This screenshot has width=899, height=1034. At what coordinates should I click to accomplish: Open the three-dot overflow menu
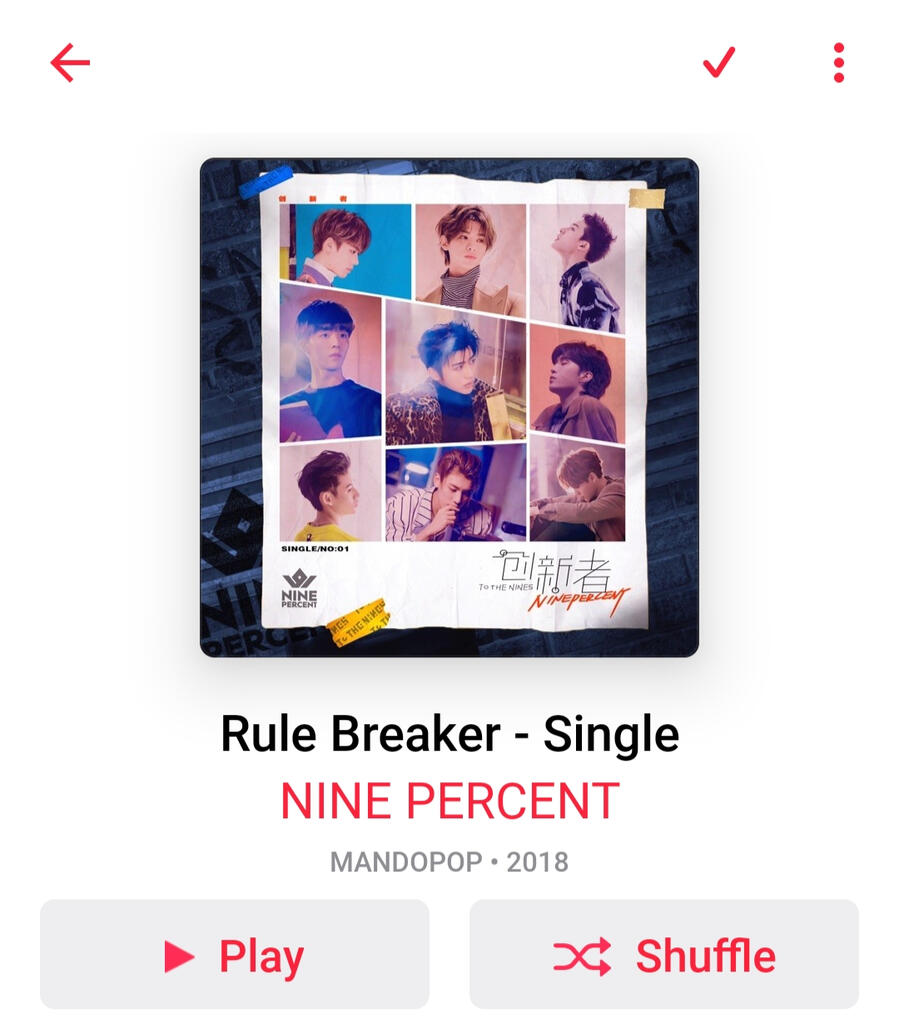838,63
